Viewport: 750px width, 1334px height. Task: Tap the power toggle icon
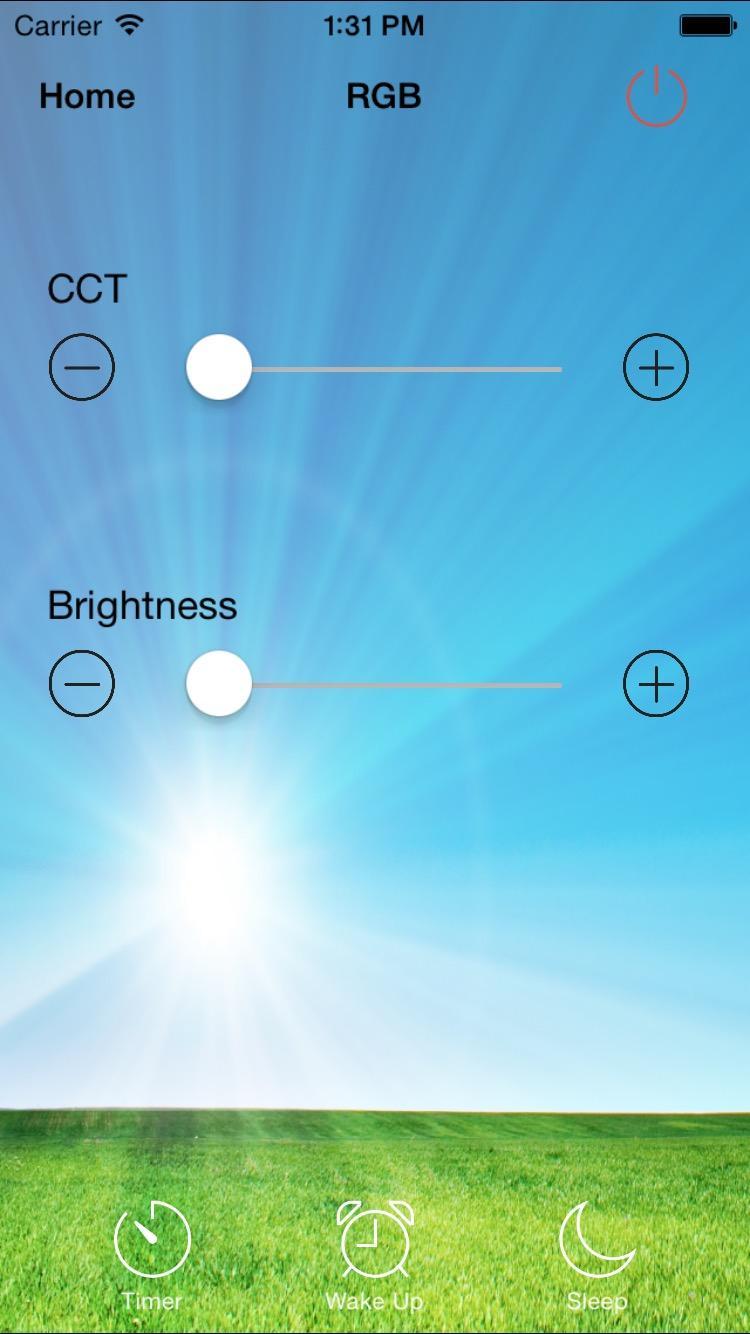point(656,96)
